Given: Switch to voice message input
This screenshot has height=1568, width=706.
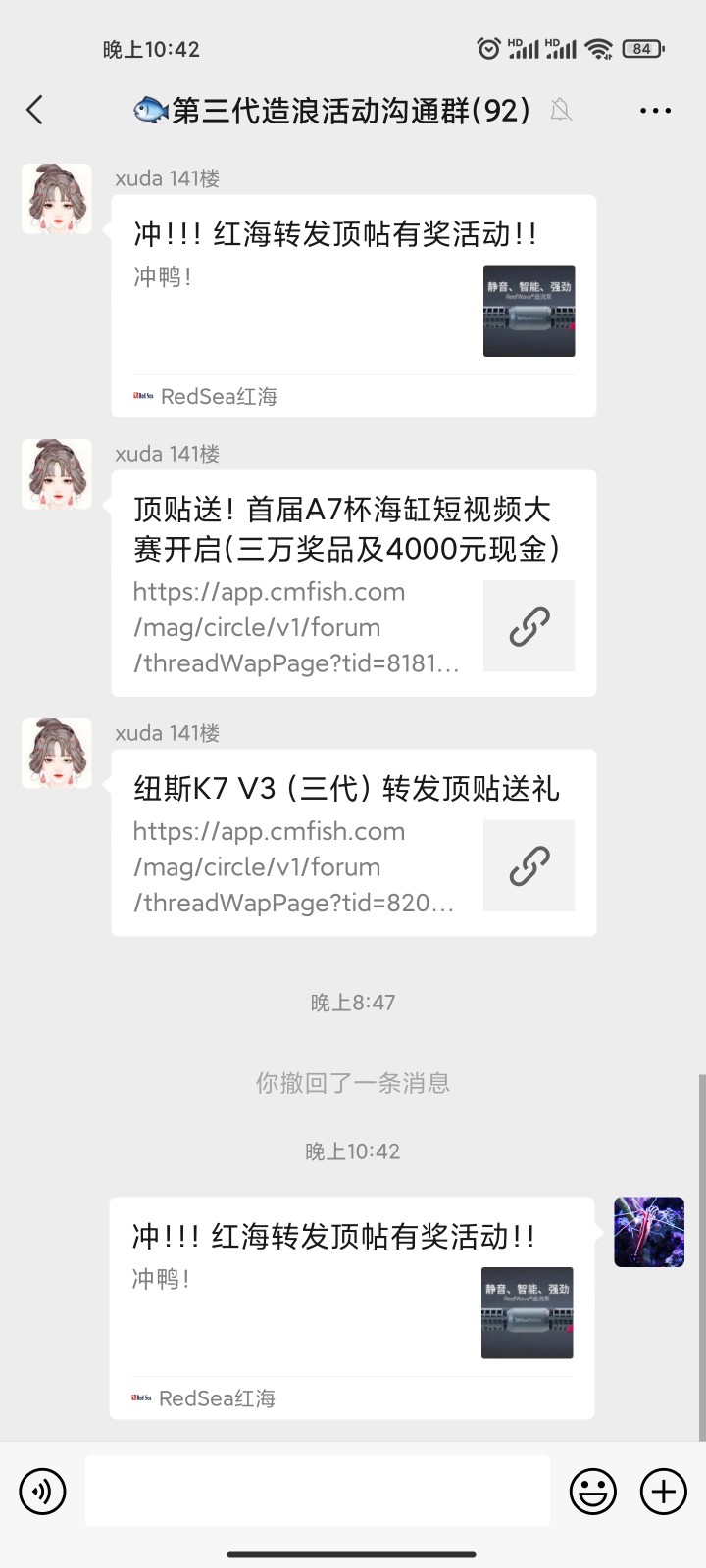Looking at the screenshot, I should [42, 1492].
